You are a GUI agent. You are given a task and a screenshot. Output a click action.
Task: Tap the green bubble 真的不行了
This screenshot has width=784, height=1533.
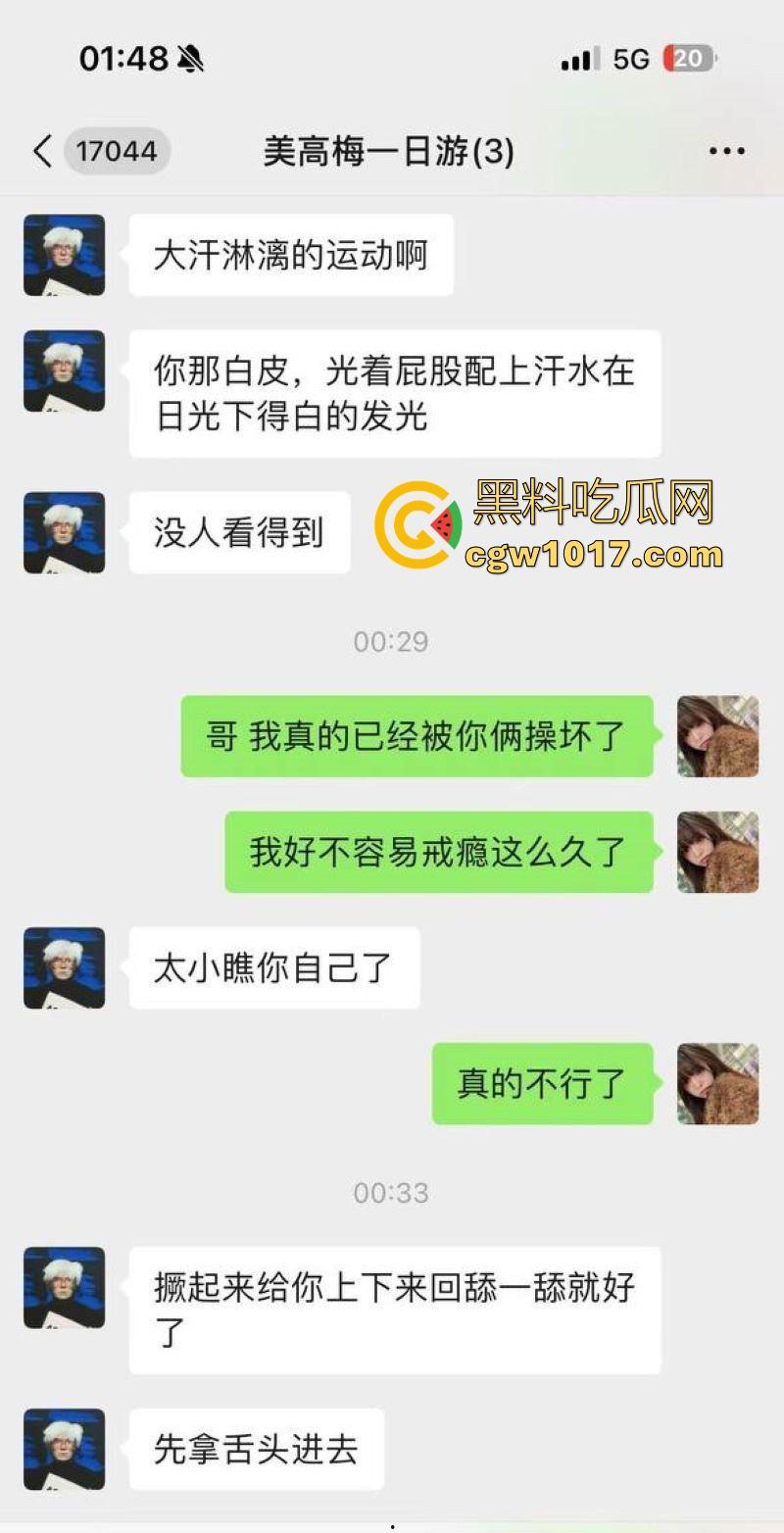(544, 1084)
